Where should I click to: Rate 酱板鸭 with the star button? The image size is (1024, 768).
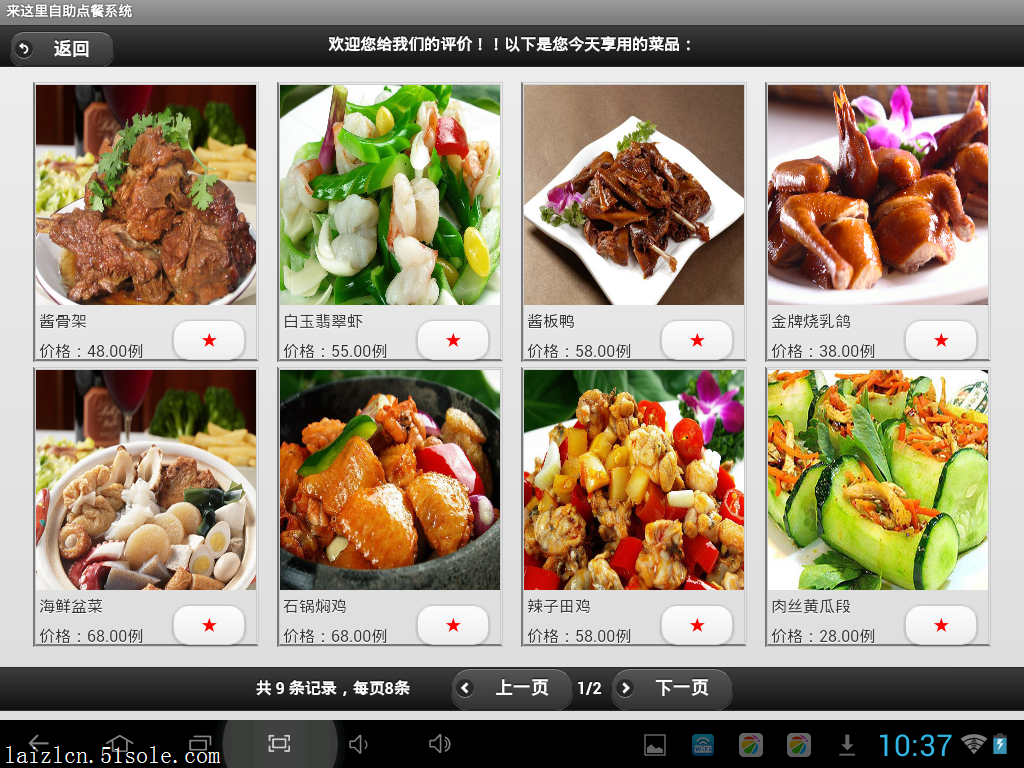click(x=697, y=341)
